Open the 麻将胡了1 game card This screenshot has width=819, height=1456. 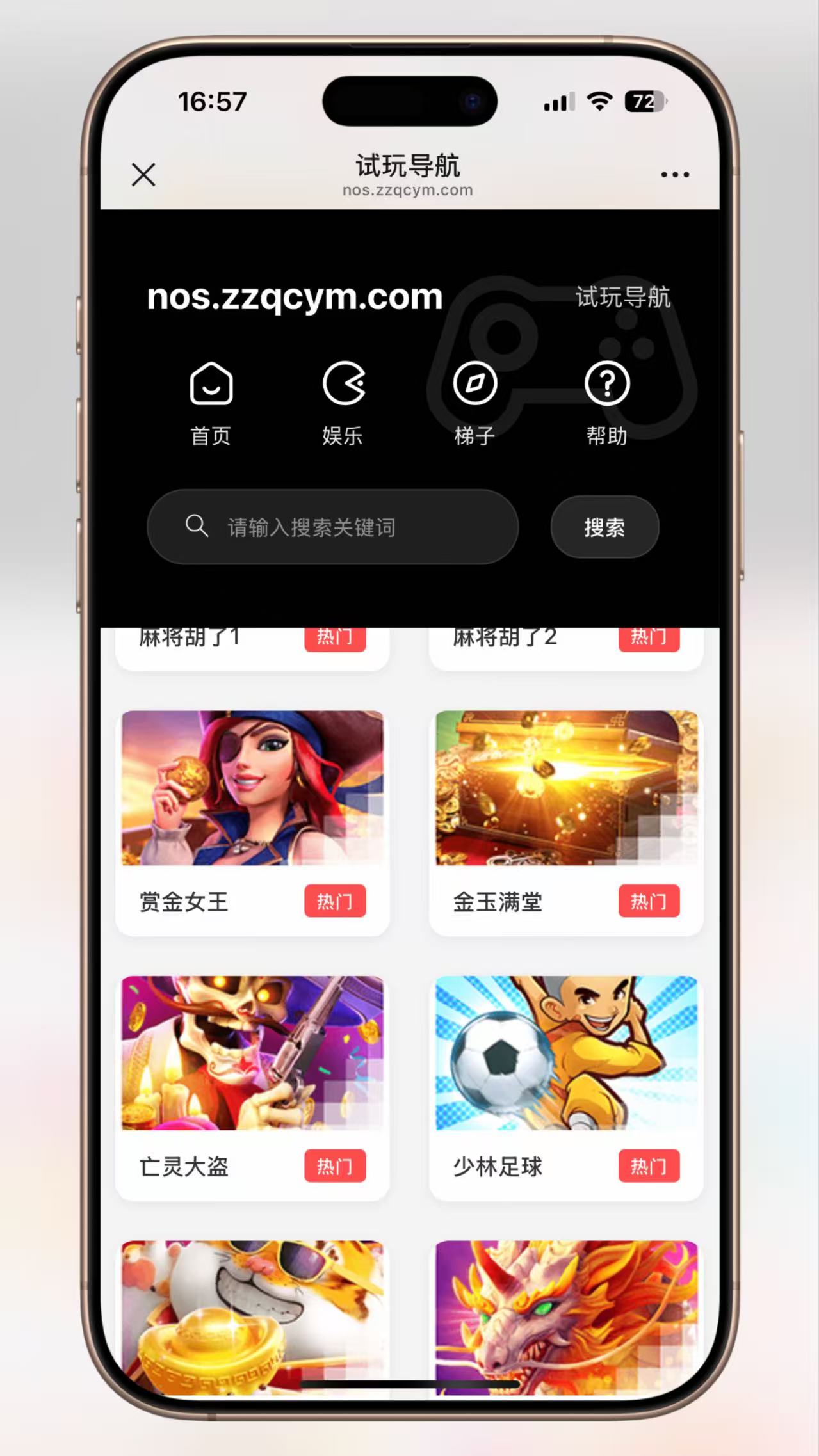point(252,648)
